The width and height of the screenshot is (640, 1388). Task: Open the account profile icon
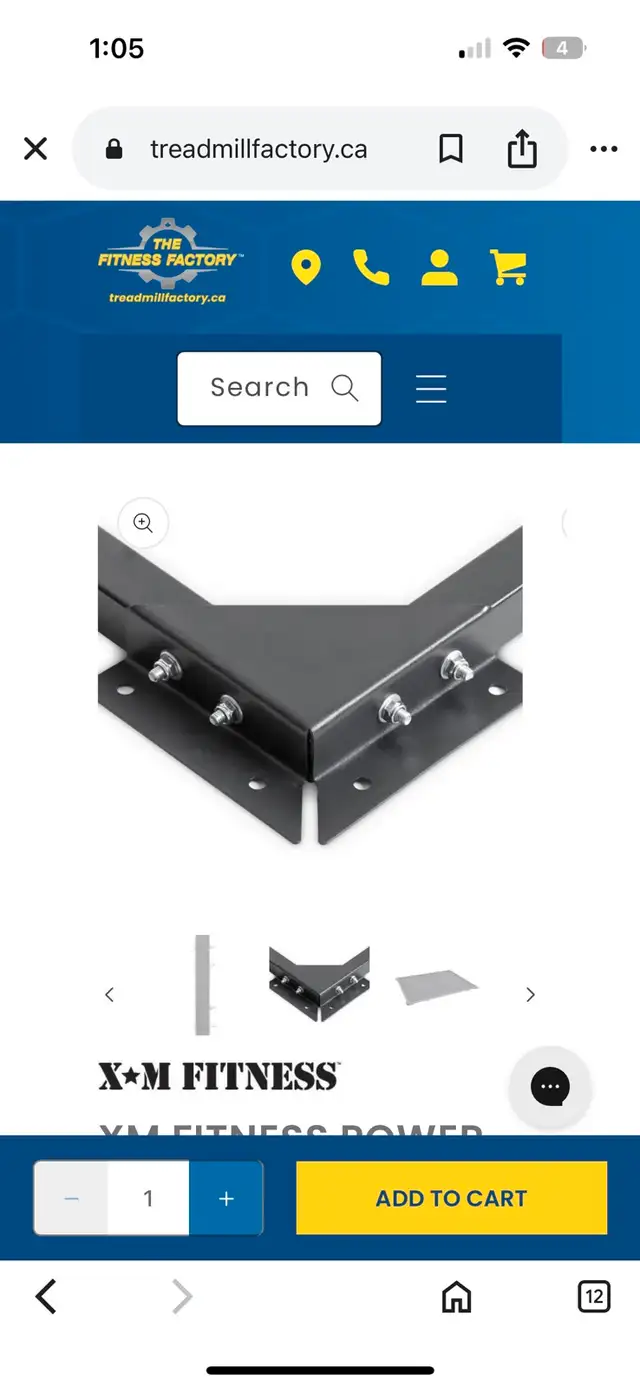439,267
